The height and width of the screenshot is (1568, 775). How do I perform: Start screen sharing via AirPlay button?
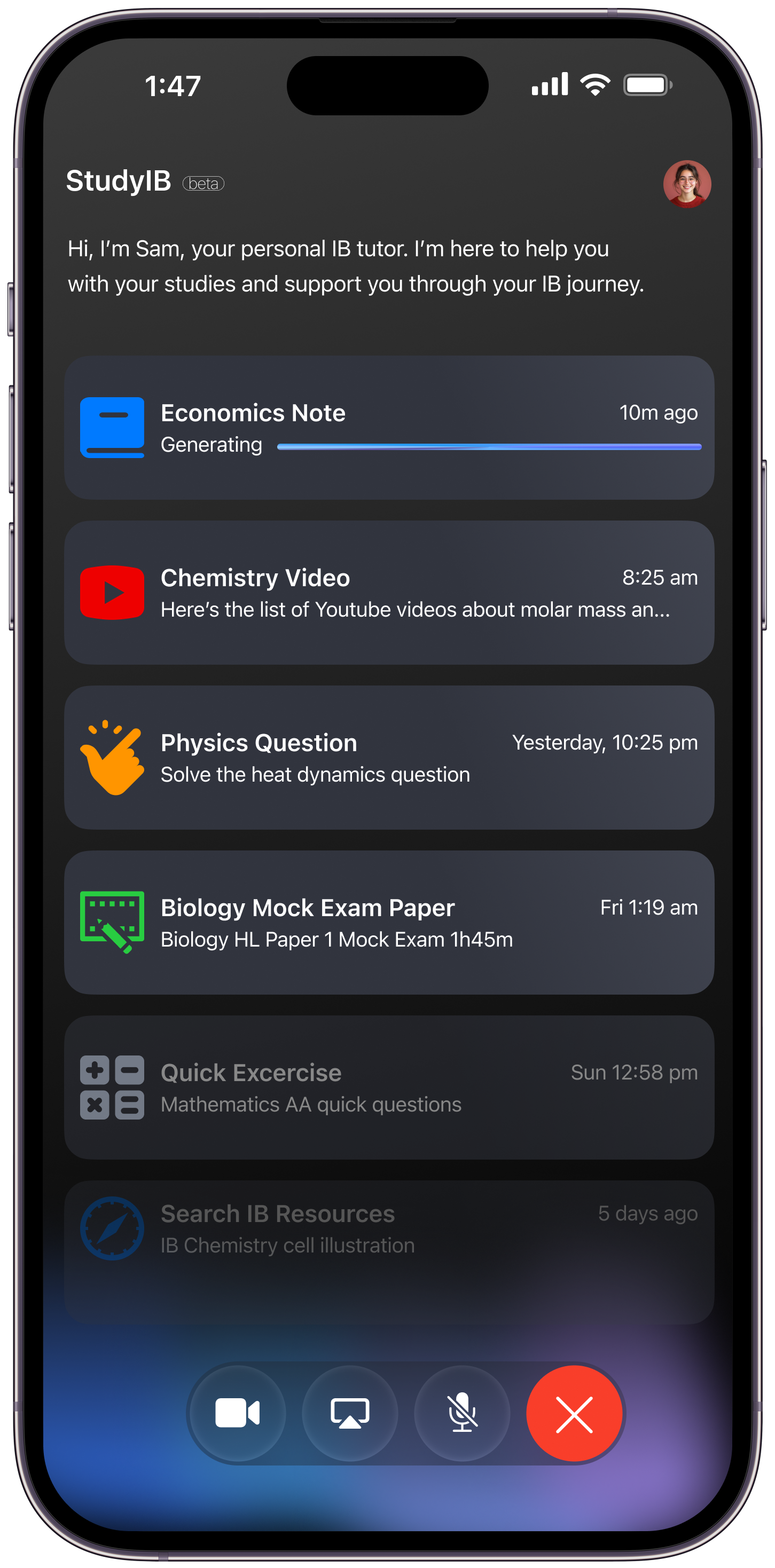(x=349, y=1413)
